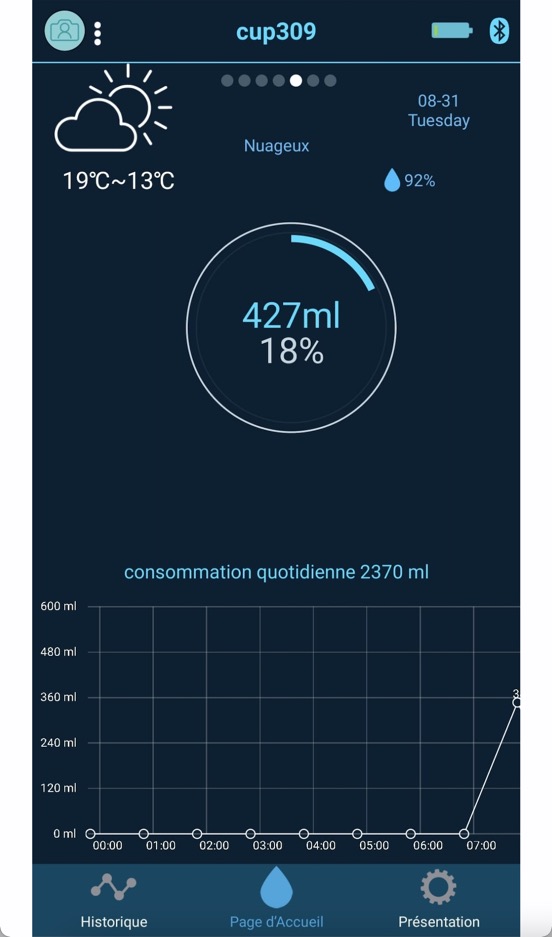Tap the profile photo camera icon

point(65,31)
